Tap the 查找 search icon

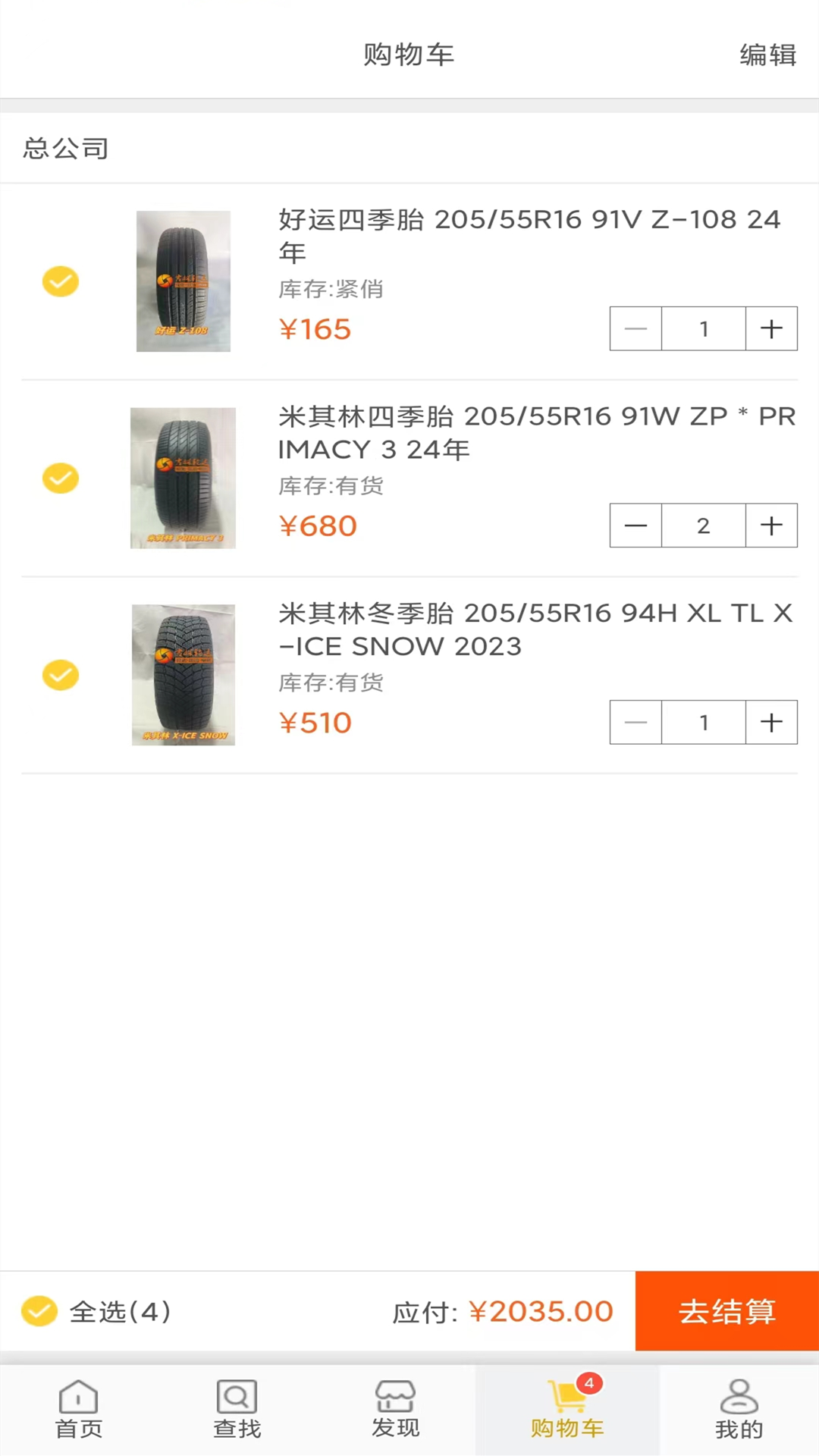(237, 1408)
